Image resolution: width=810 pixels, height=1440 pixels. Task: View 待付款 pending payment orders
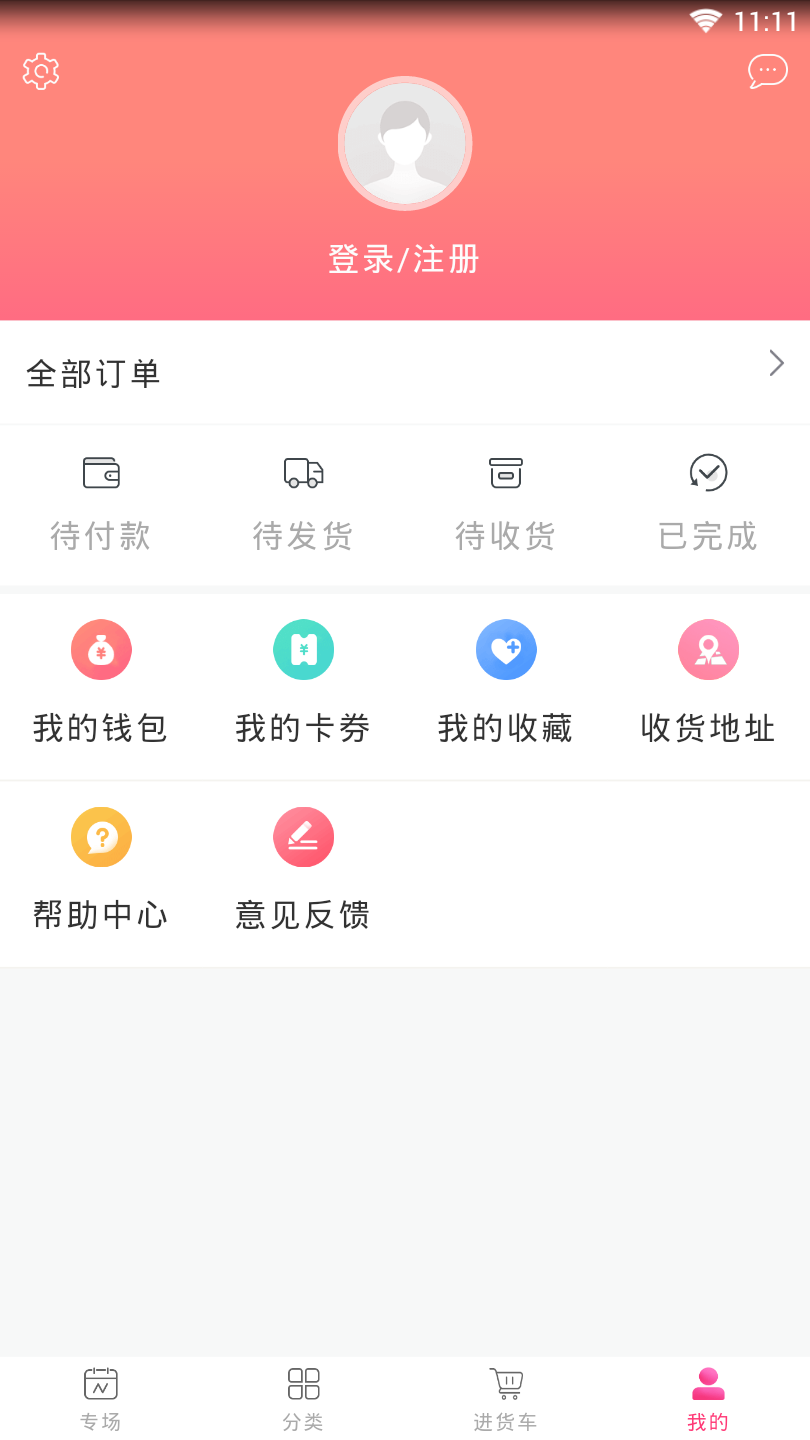point(101,505)
